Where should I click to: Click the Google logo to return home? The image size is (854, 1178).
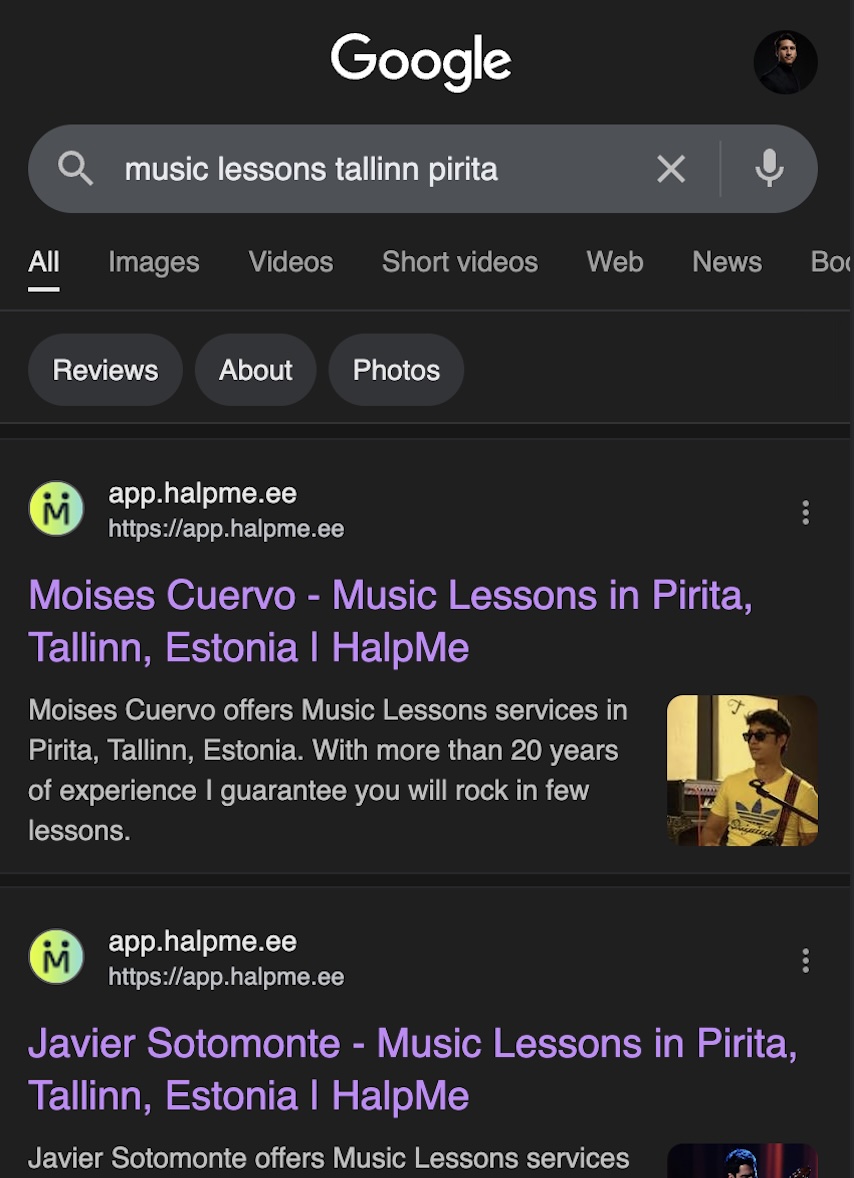(421, 60)
